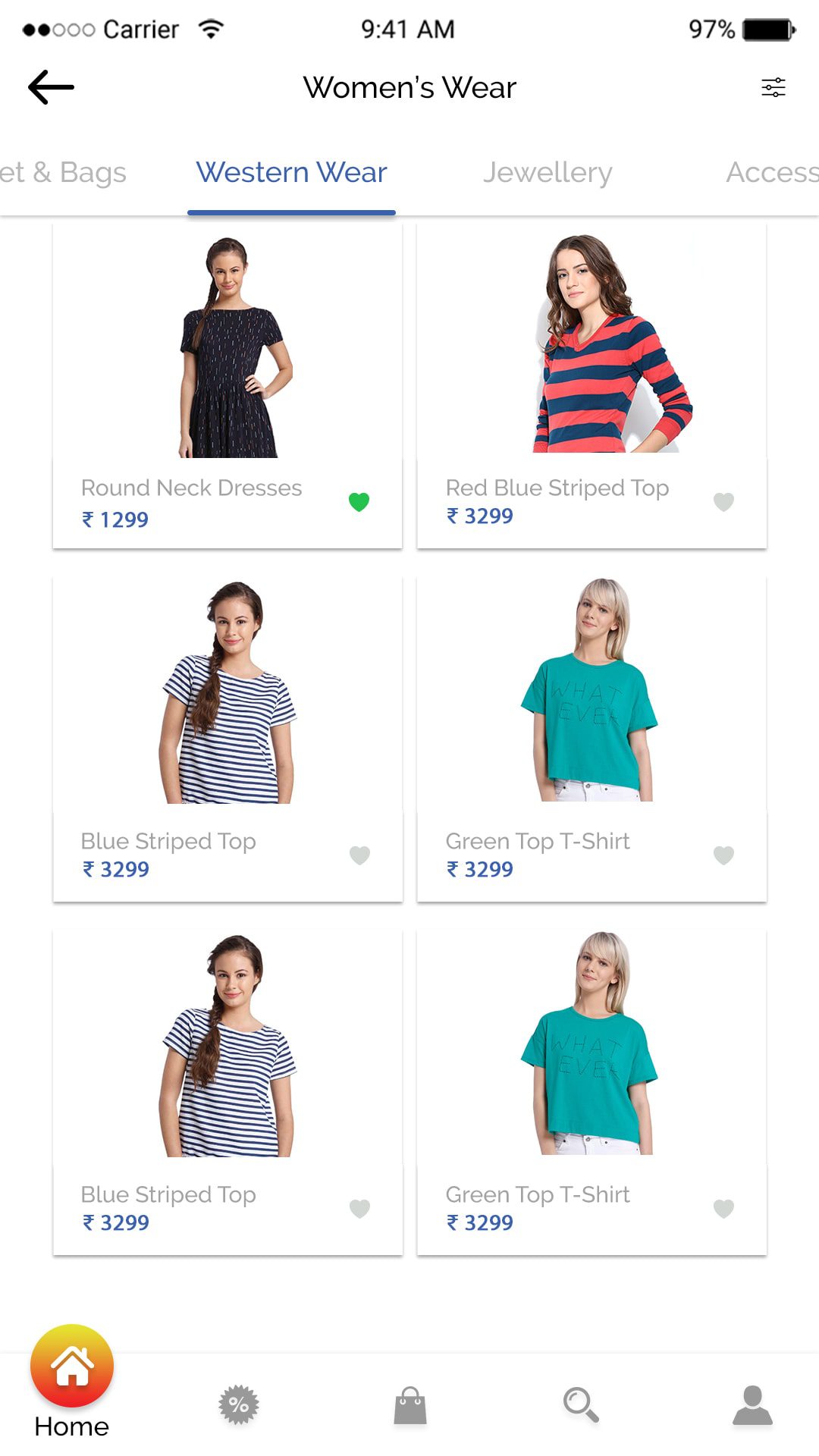The height and width of the screenshot is (1456, 819).
Task: Switch to the Bags tab
Action: 64,173
